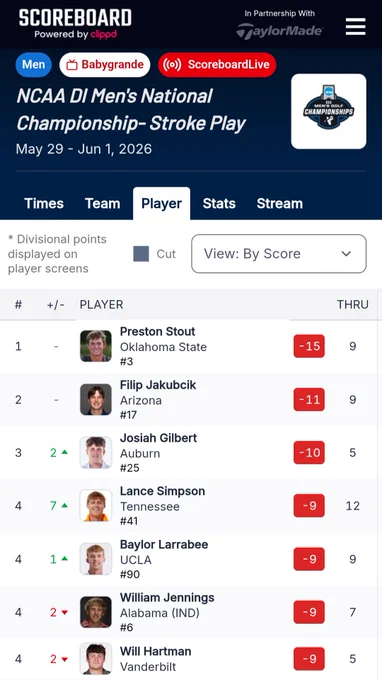Viewport: 382px width, 680px height.
Task: Open ScoreboardLive
Action: (217, 65)
